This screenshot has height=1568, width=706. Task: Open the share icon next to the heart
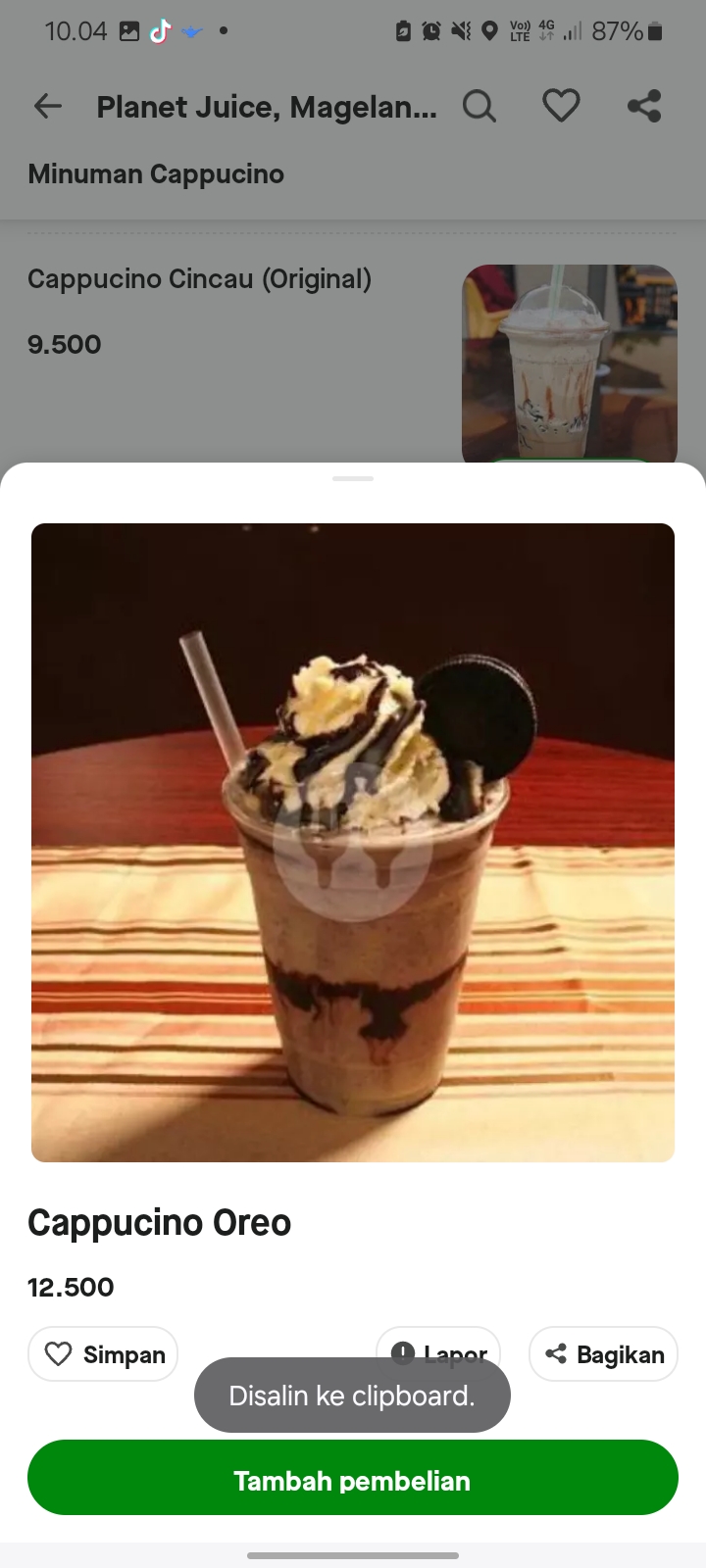pos(644,105)
